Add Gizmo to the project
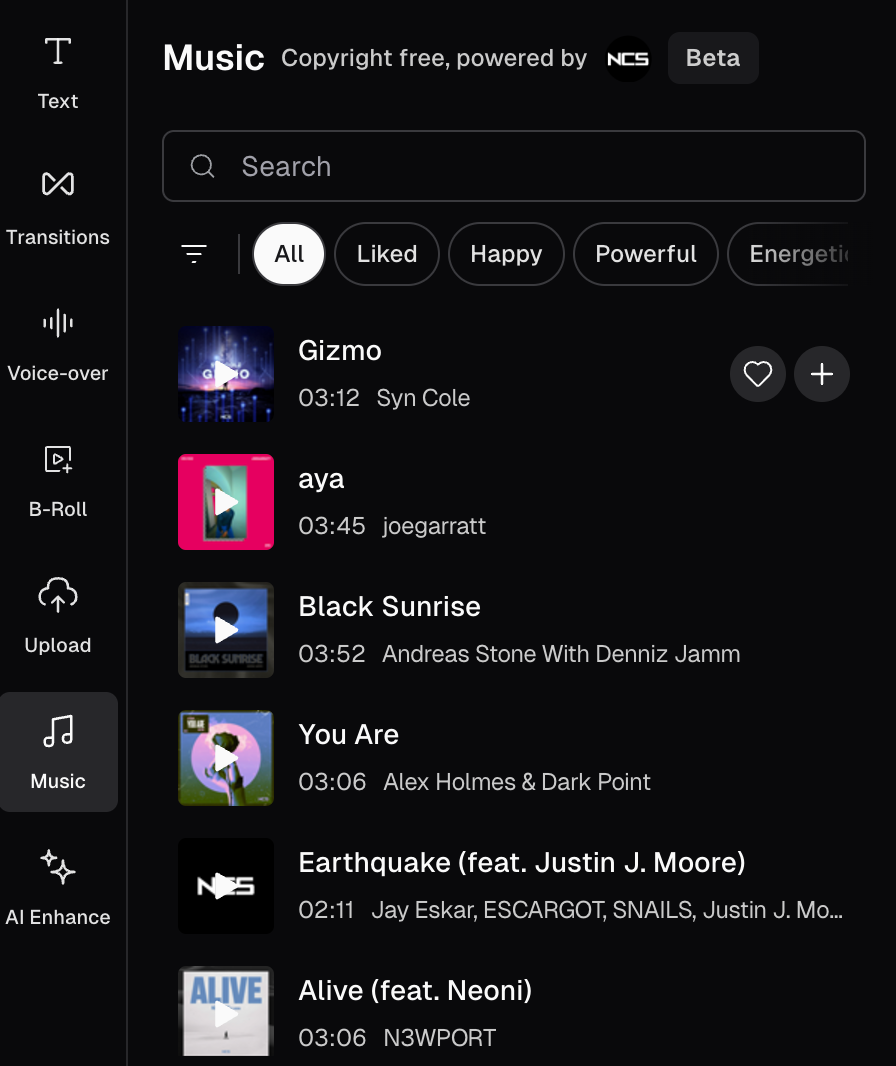 point(821,374)
